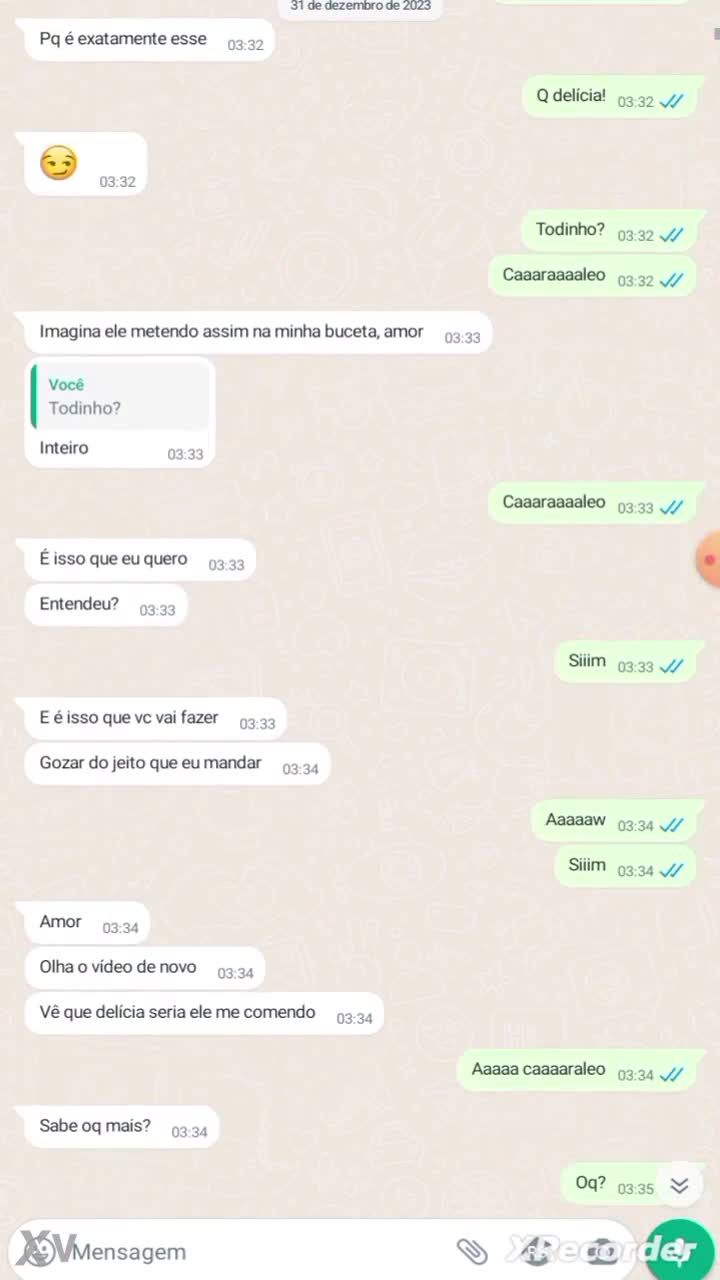
Task: Open the attachment paperclip menu
Action: click(471, 1250)
